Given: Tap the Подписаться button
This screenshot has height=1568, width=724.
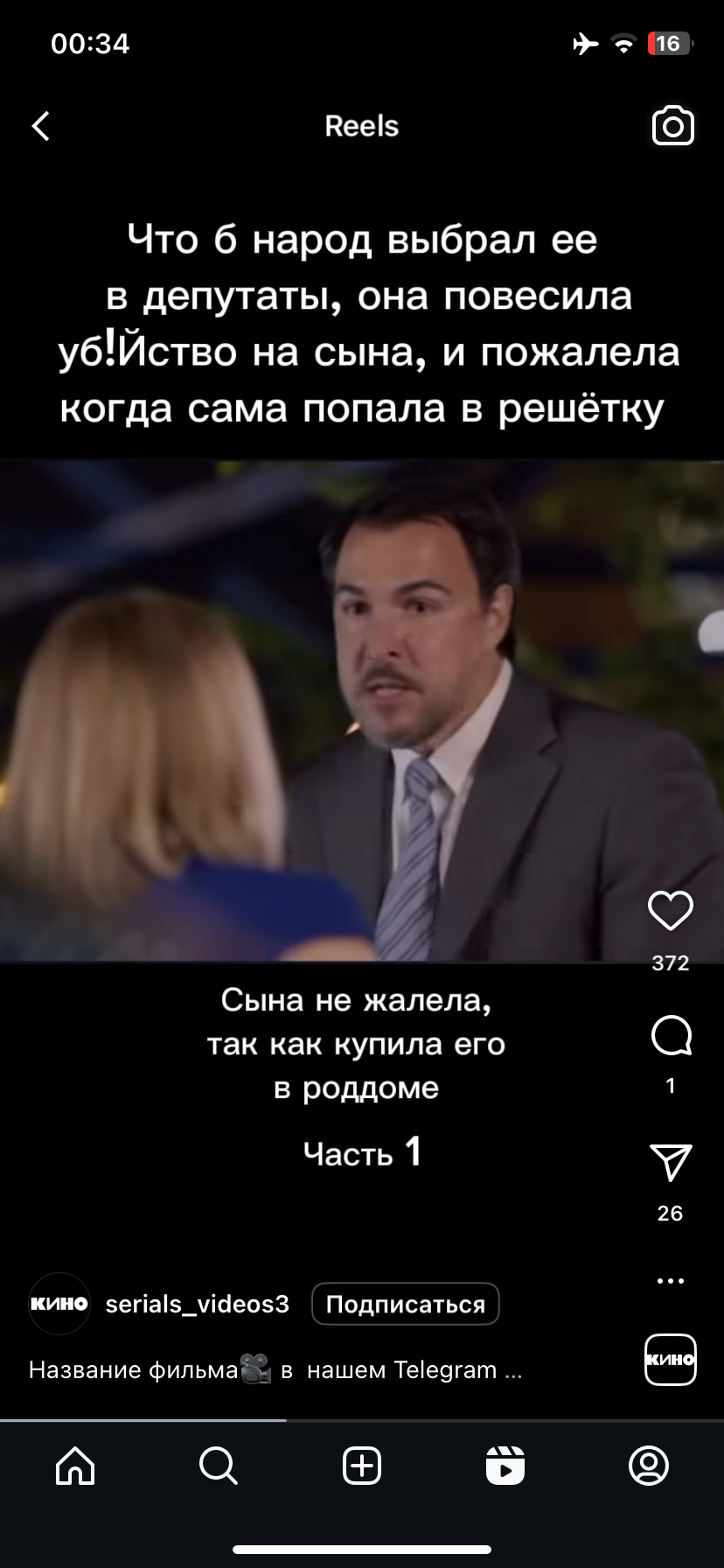Looking at the screenshot, I should (x=406, y=1304).
